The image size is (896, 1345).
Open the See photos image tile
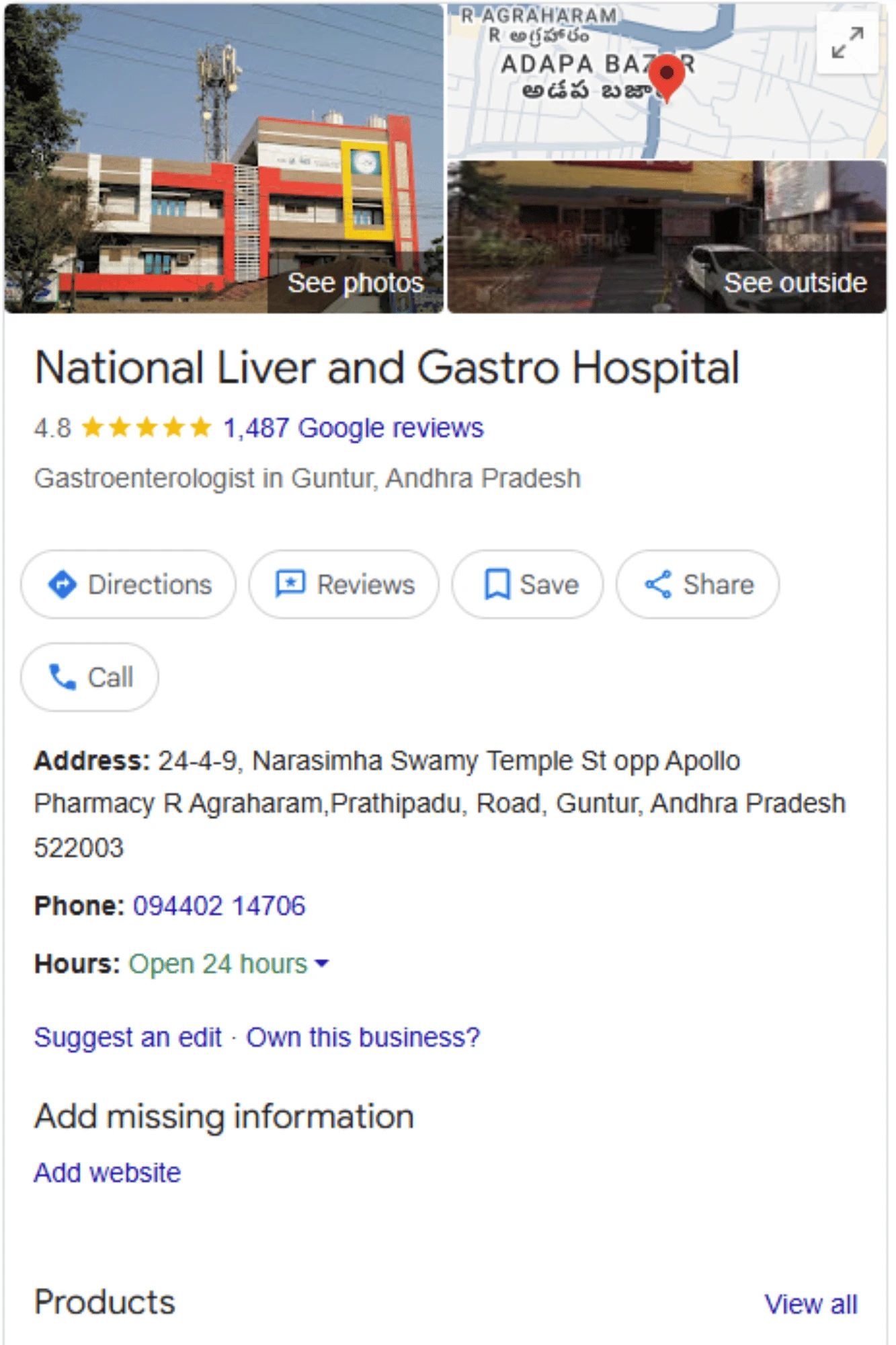pos(224,159)
